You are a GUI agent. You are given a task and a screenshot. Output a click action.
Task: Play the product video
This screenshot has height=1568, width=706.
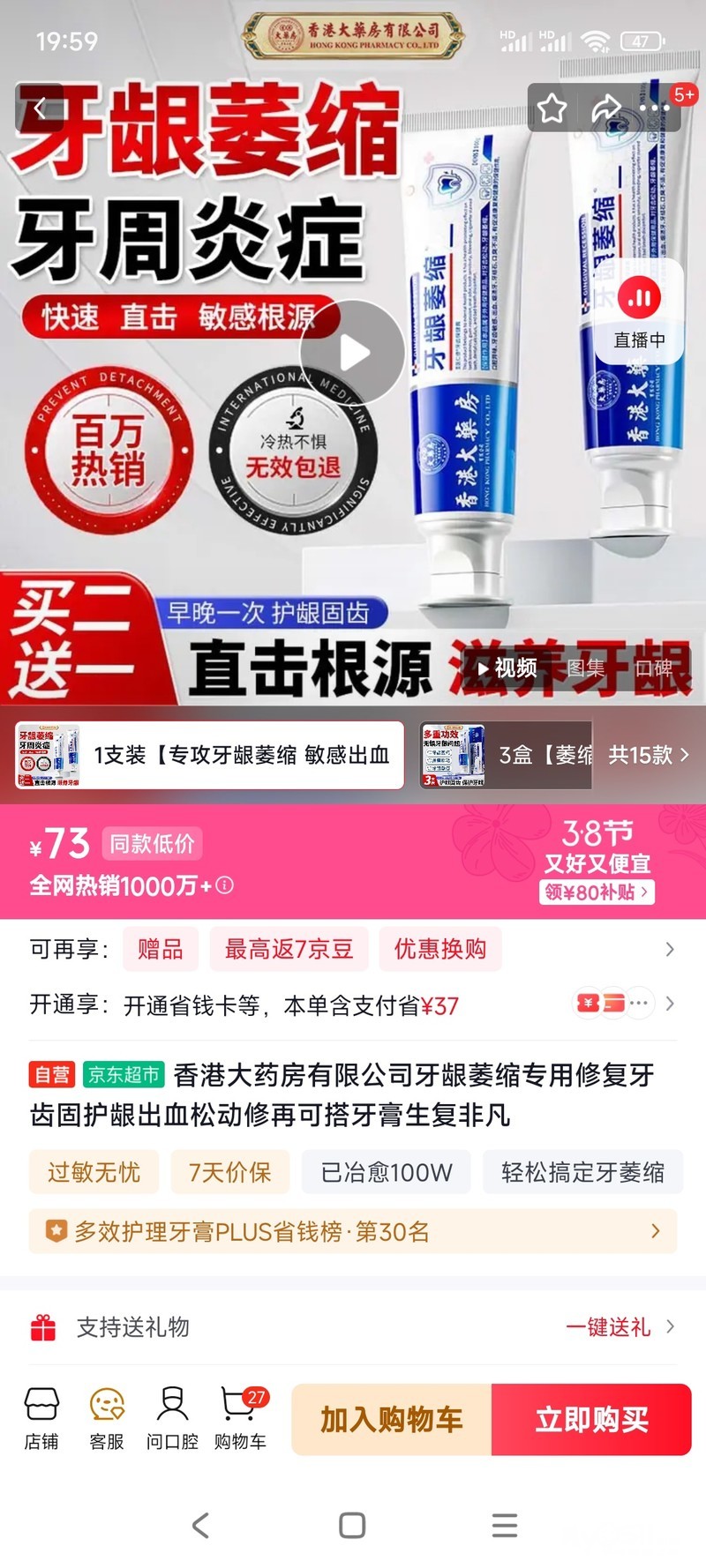pos(353,353)
